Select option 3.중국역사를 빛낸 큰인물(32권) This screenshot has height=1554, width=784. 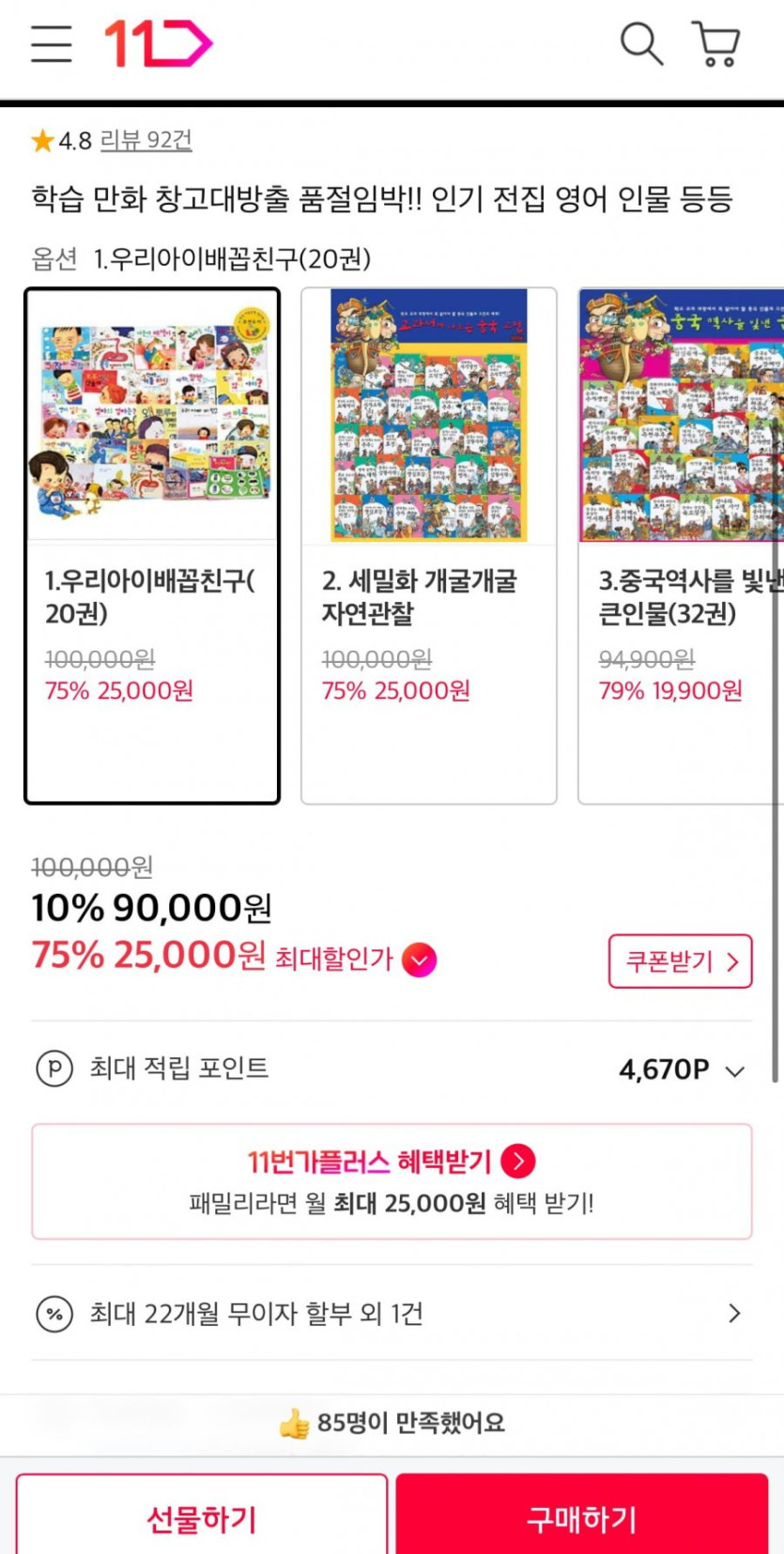click(x=683, y=545)
